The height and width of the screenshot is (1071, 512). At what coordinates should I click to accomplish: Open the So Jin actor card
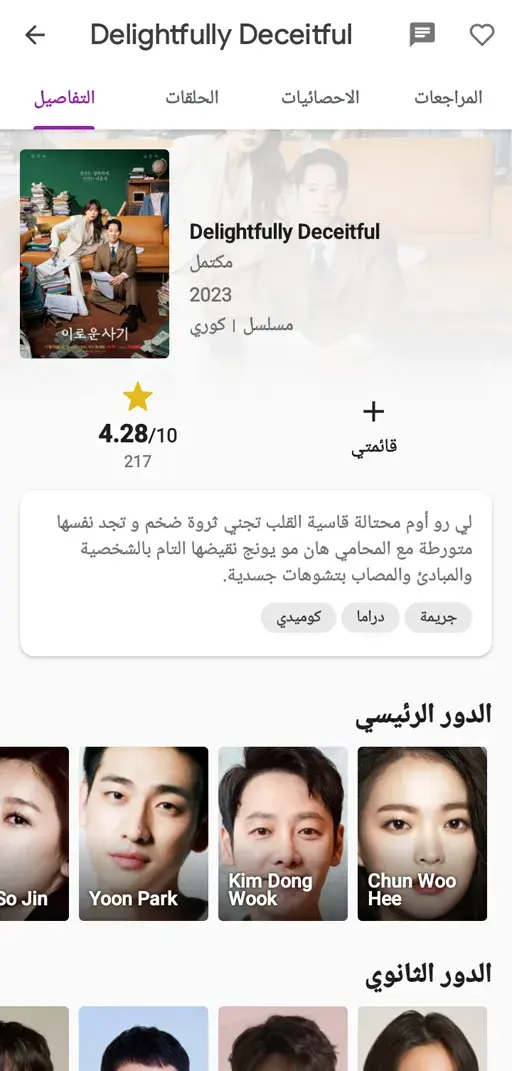(34, 833)
